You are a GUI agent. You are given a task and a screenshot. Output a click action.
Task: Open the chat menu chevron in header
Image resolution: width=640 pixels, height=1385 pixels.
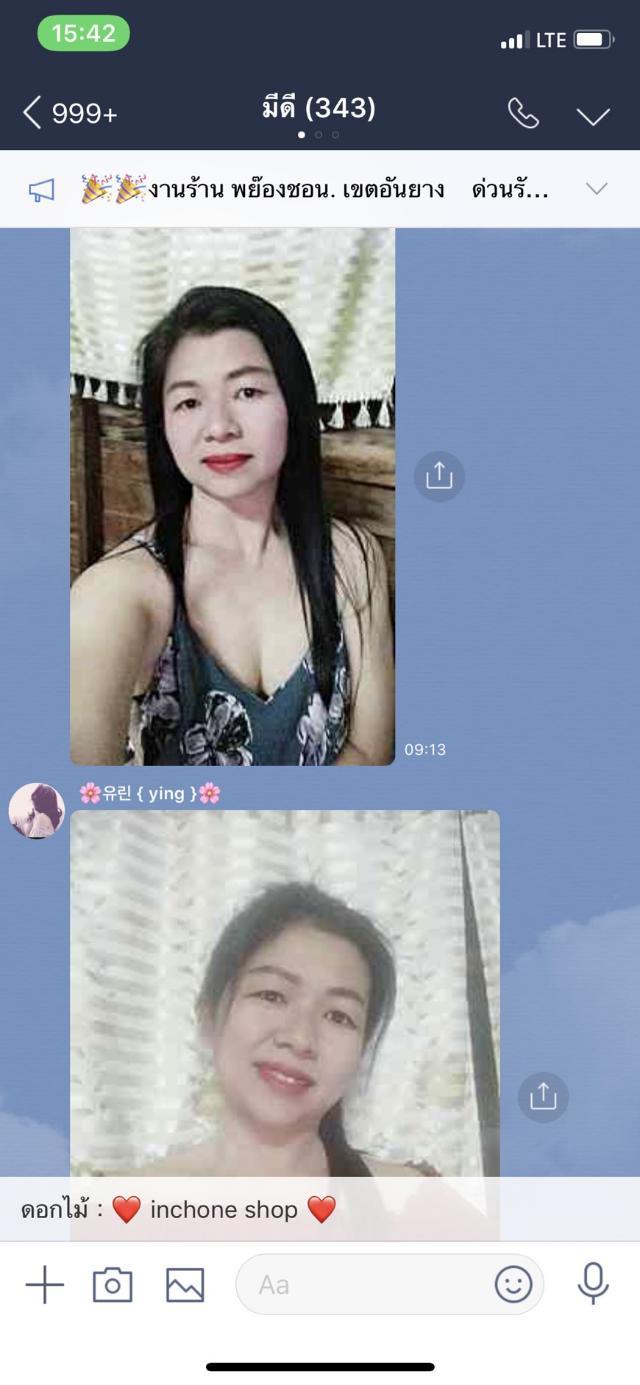click(593, 116)
